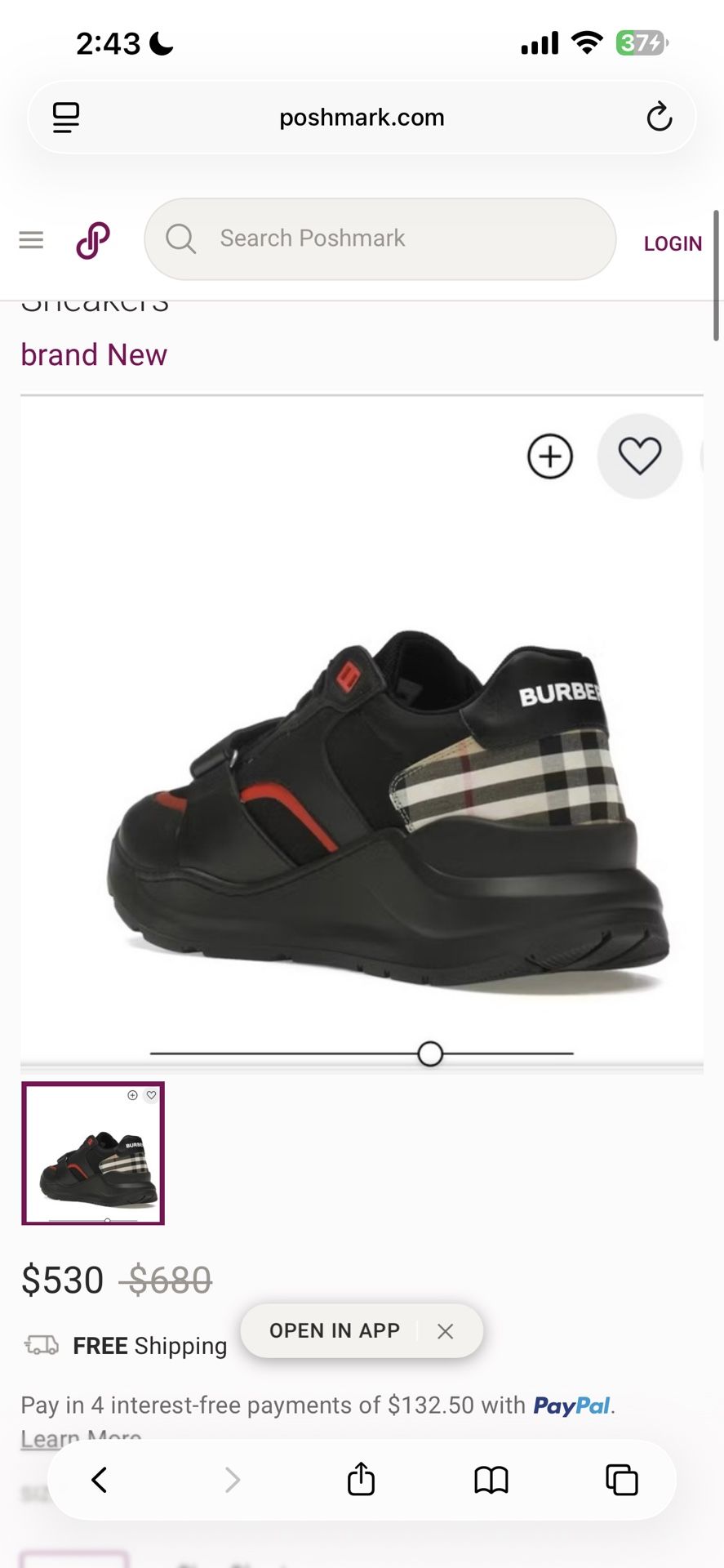Screen dimensions: 724x1568
Task: Select the 'brand New' link
Action: [x=93, y=354]
